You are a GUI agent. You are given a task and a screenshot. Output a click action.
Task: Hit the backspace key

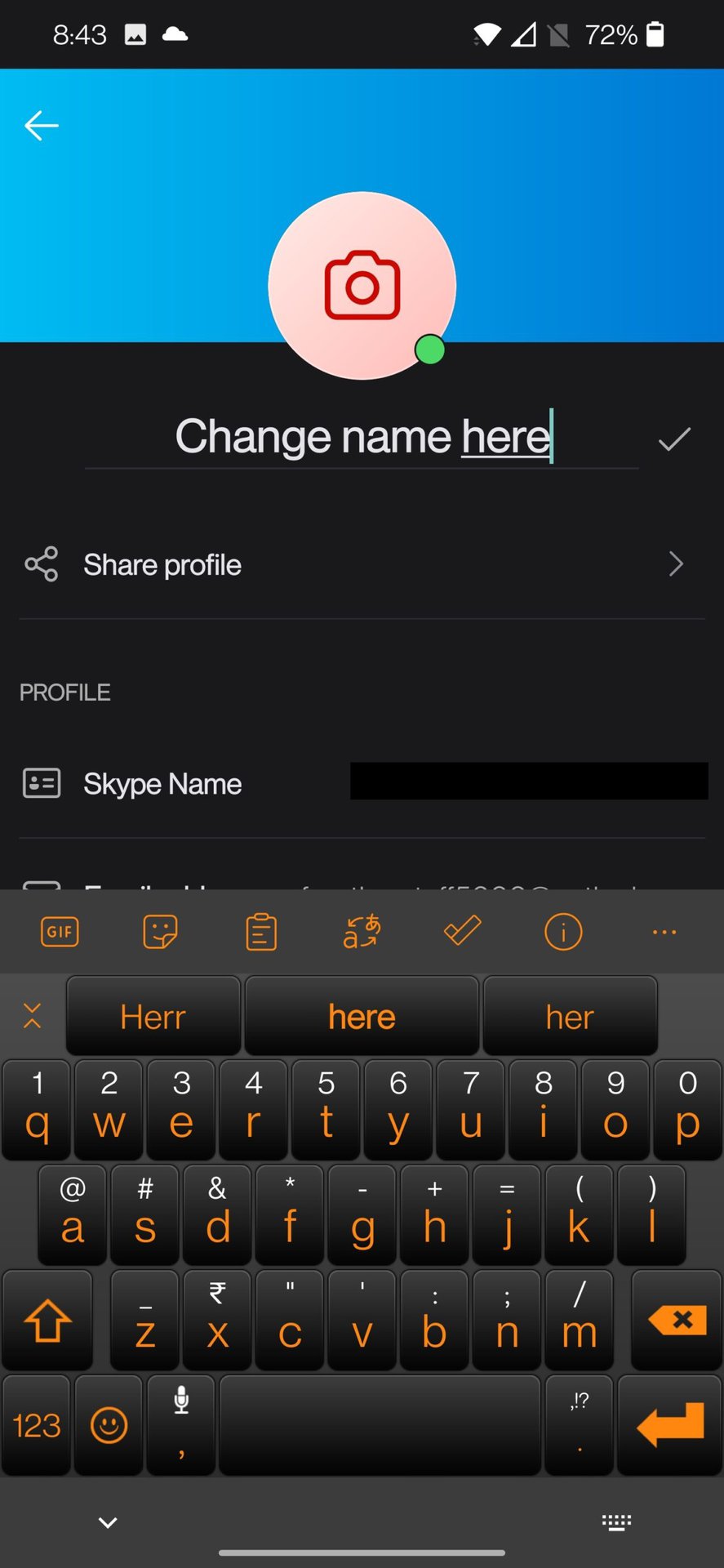[x=677, y=1319]
